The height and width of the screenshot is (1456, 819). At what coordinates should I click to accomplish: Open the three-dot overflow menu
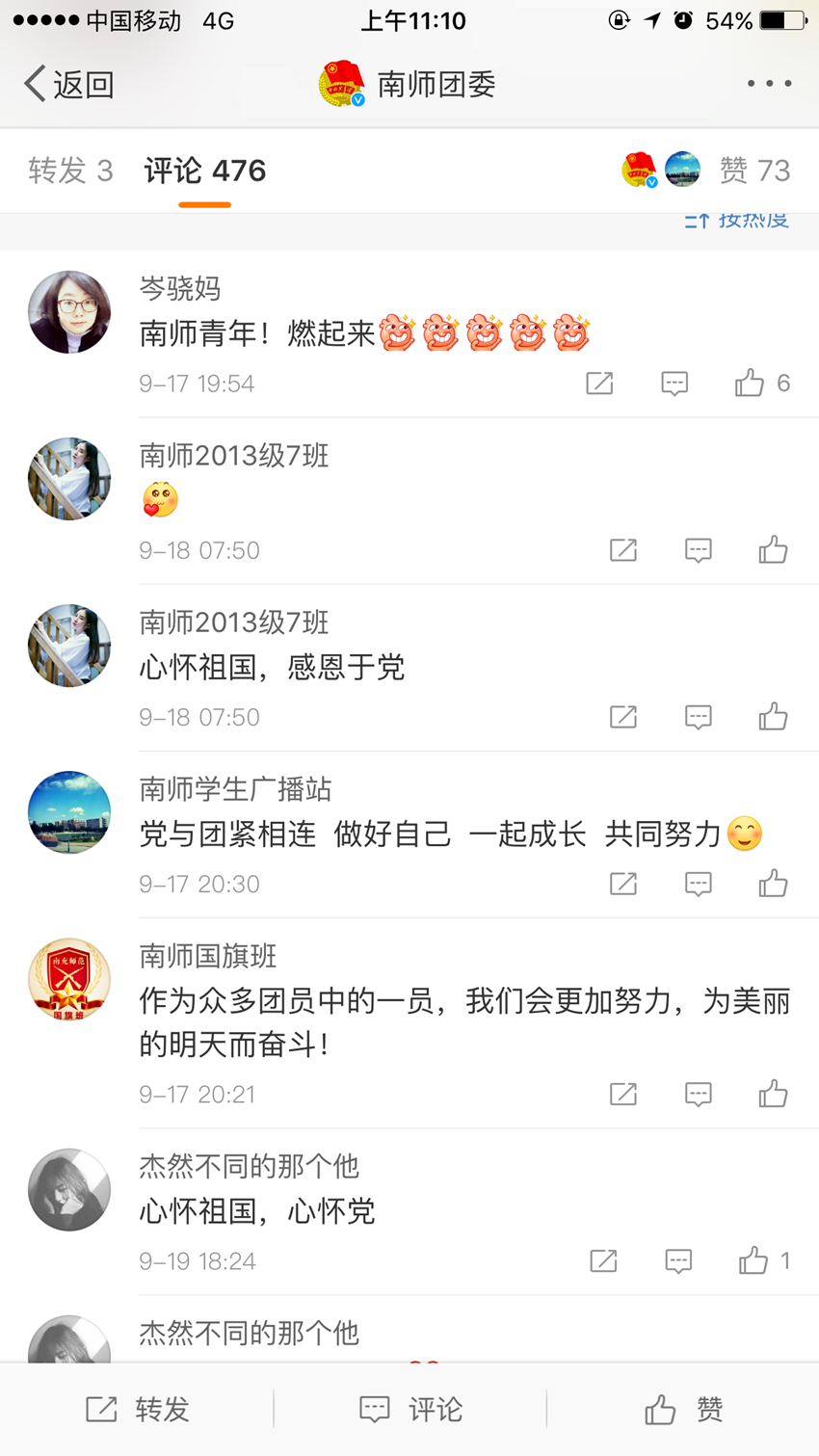tap(769, 85)
